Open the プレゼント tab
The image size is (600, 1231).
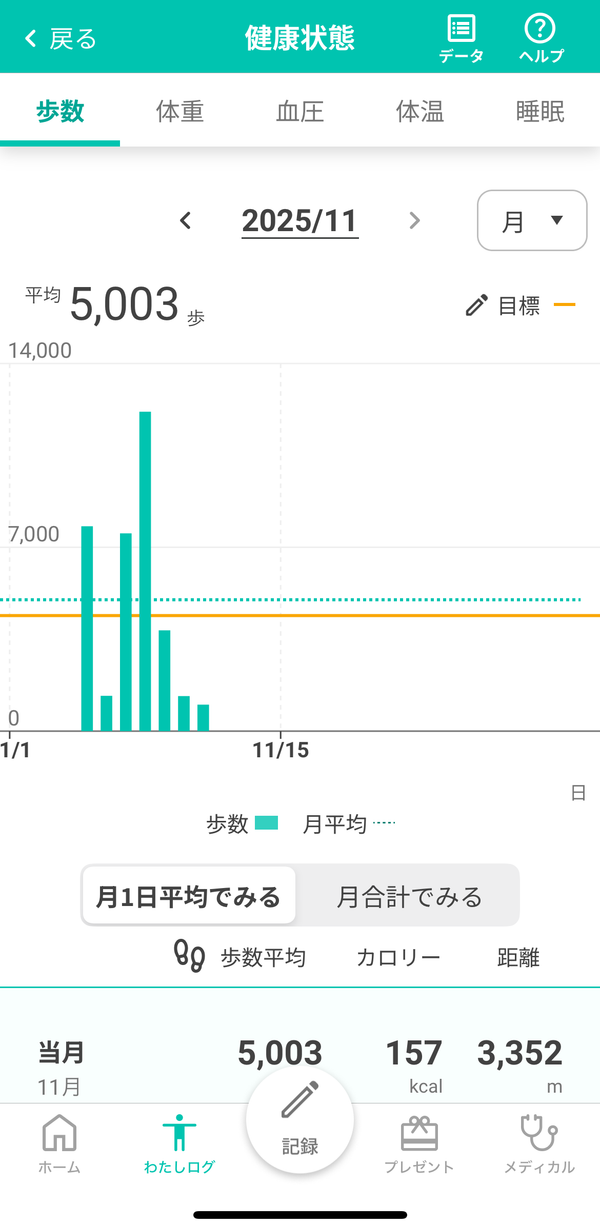[x=419, y=1144]
